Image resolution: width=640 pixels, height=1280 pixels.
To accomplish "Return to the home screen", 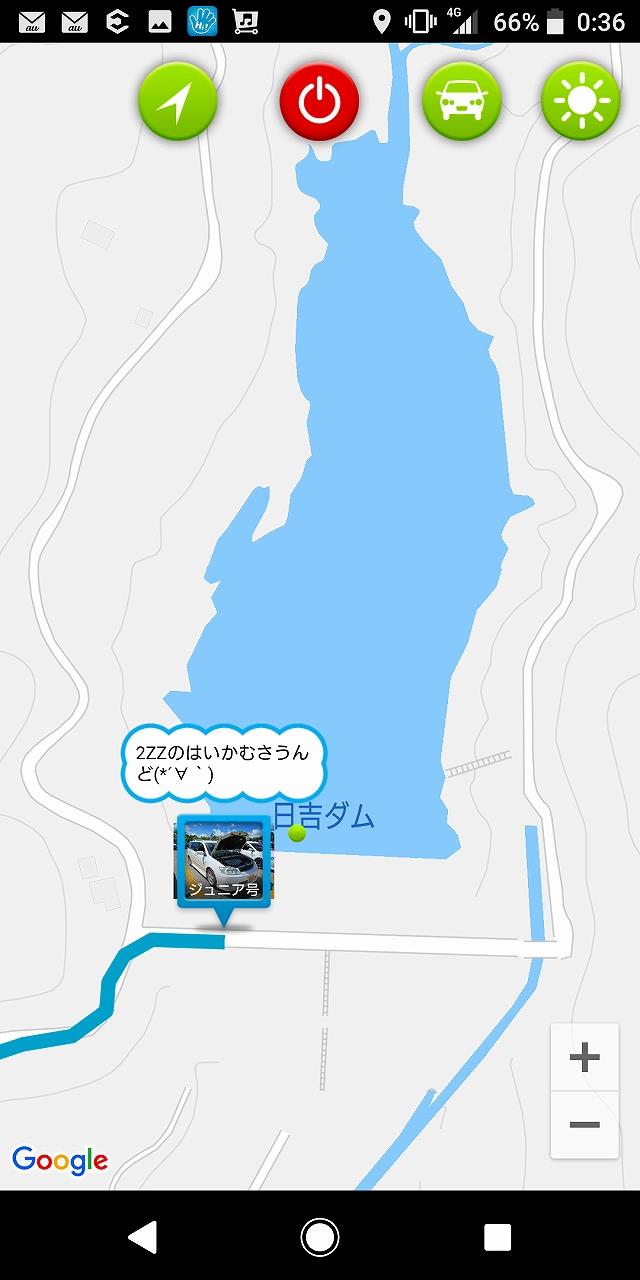I will point(320,1237).
